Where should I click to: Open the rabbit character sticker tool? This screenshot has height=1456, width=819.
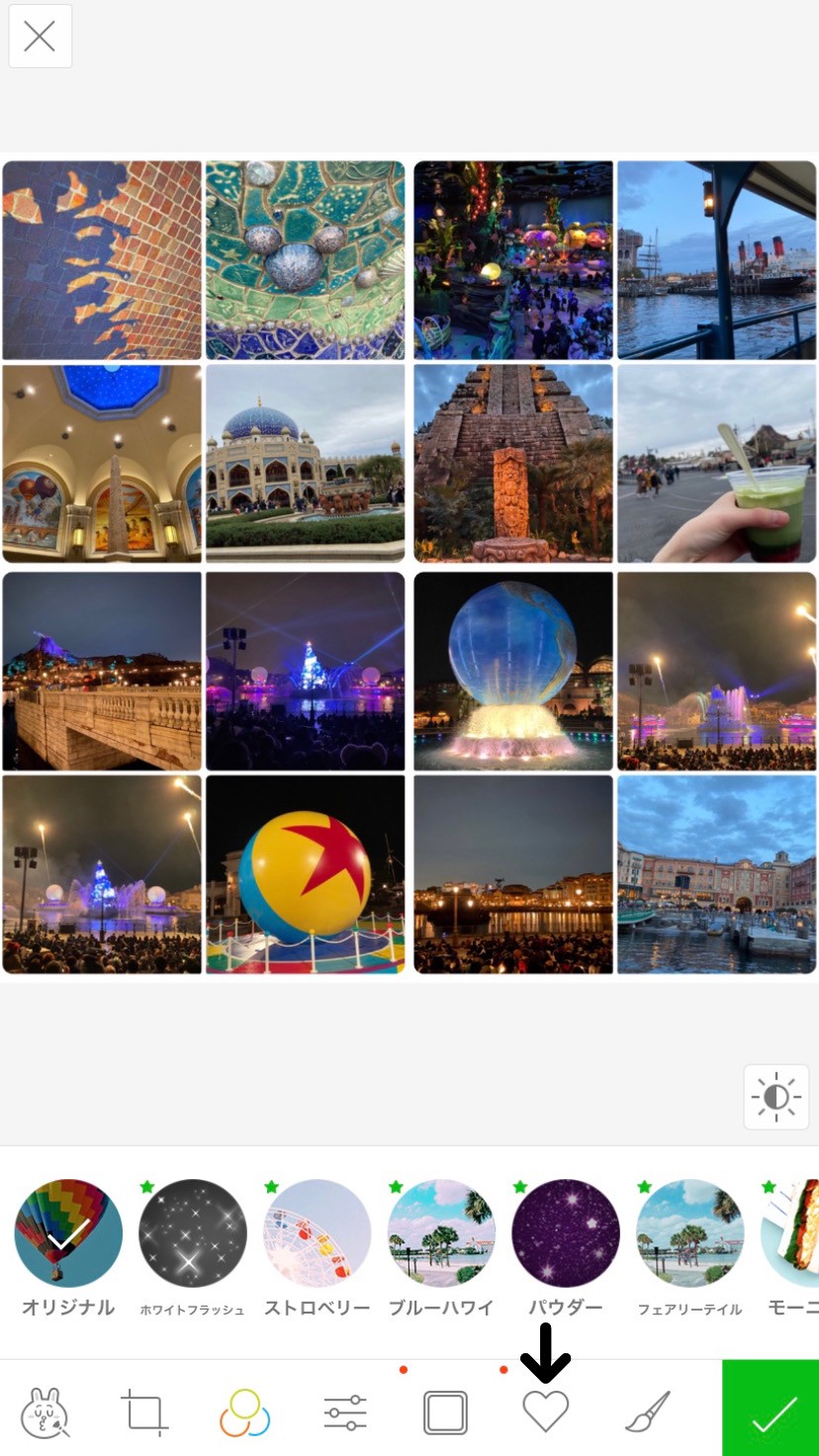[44, 1411]
